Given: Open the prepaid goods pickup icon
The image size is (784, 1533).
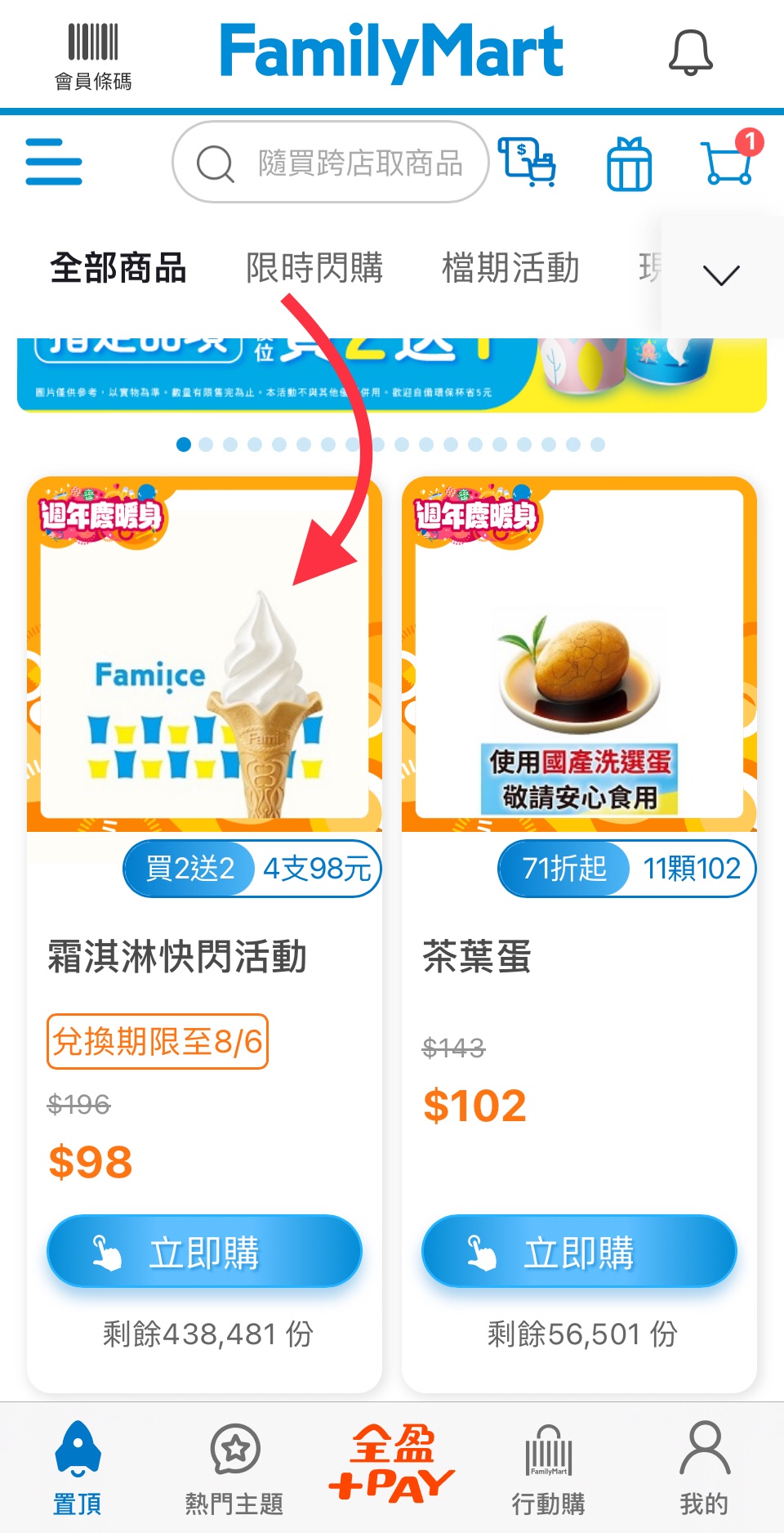Looking at the screenshot, I should pos(528,161).
